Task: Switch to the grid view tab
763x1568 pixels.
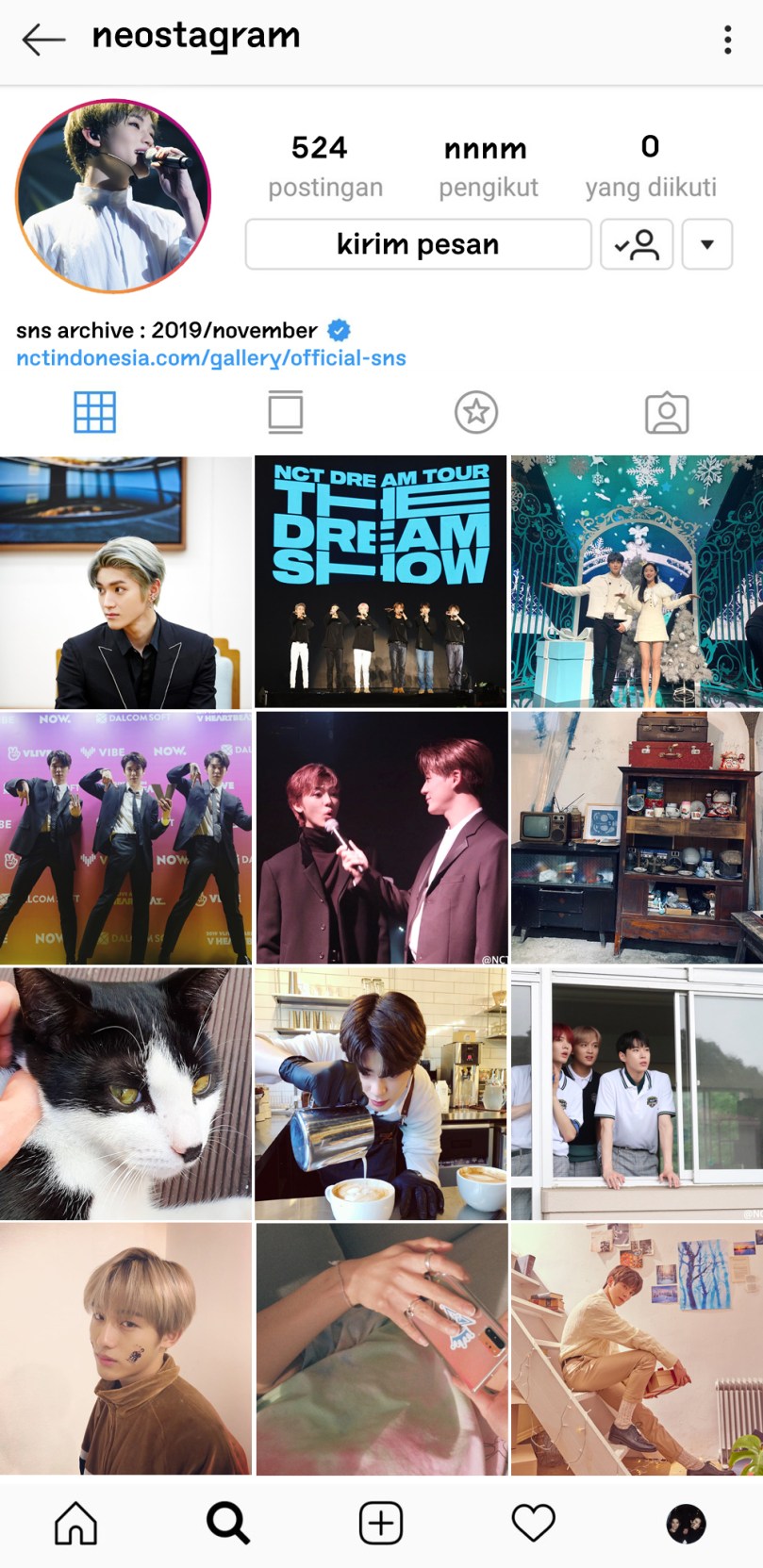Action: 95,412
